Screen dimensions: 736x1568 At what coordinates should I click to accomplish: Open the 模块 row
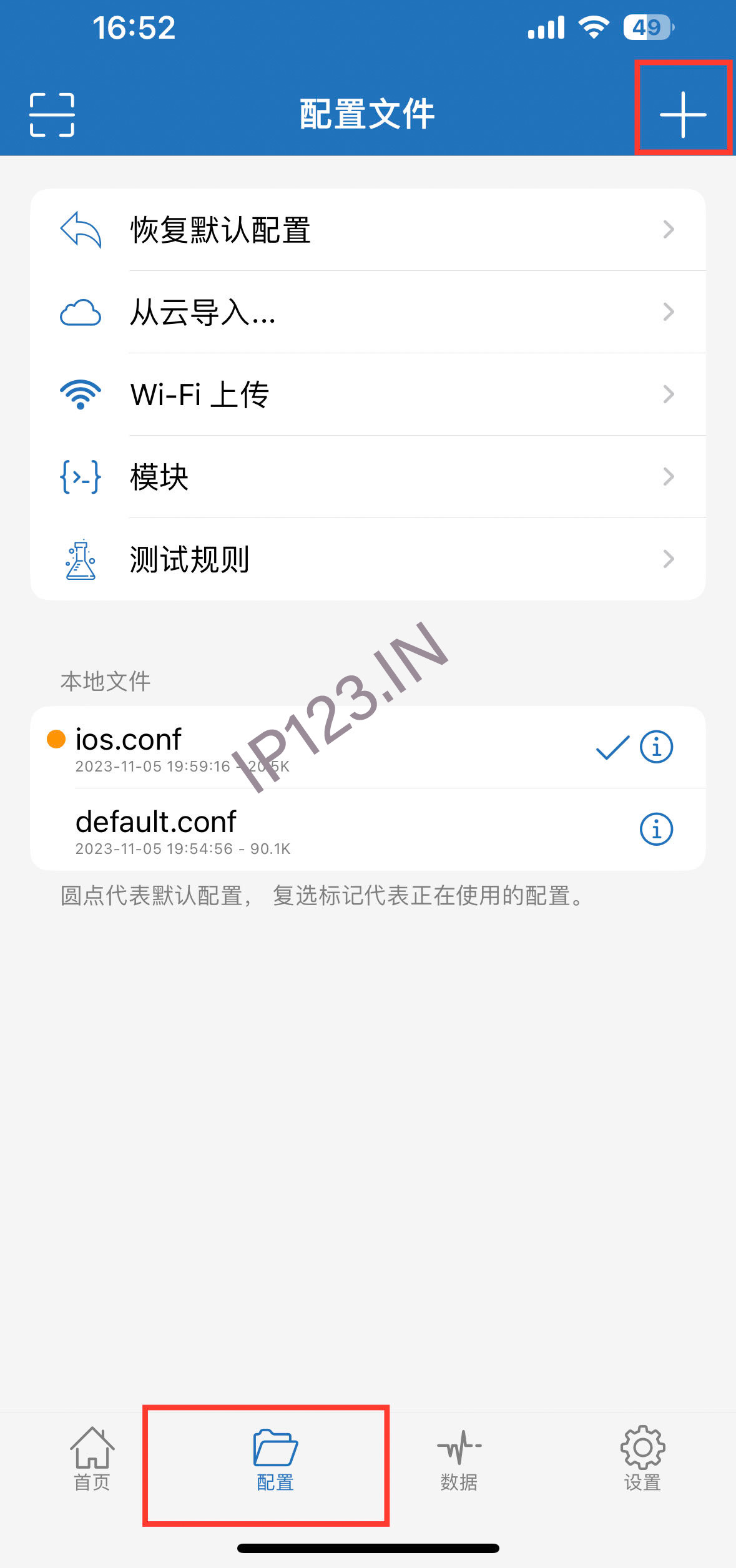368,477
